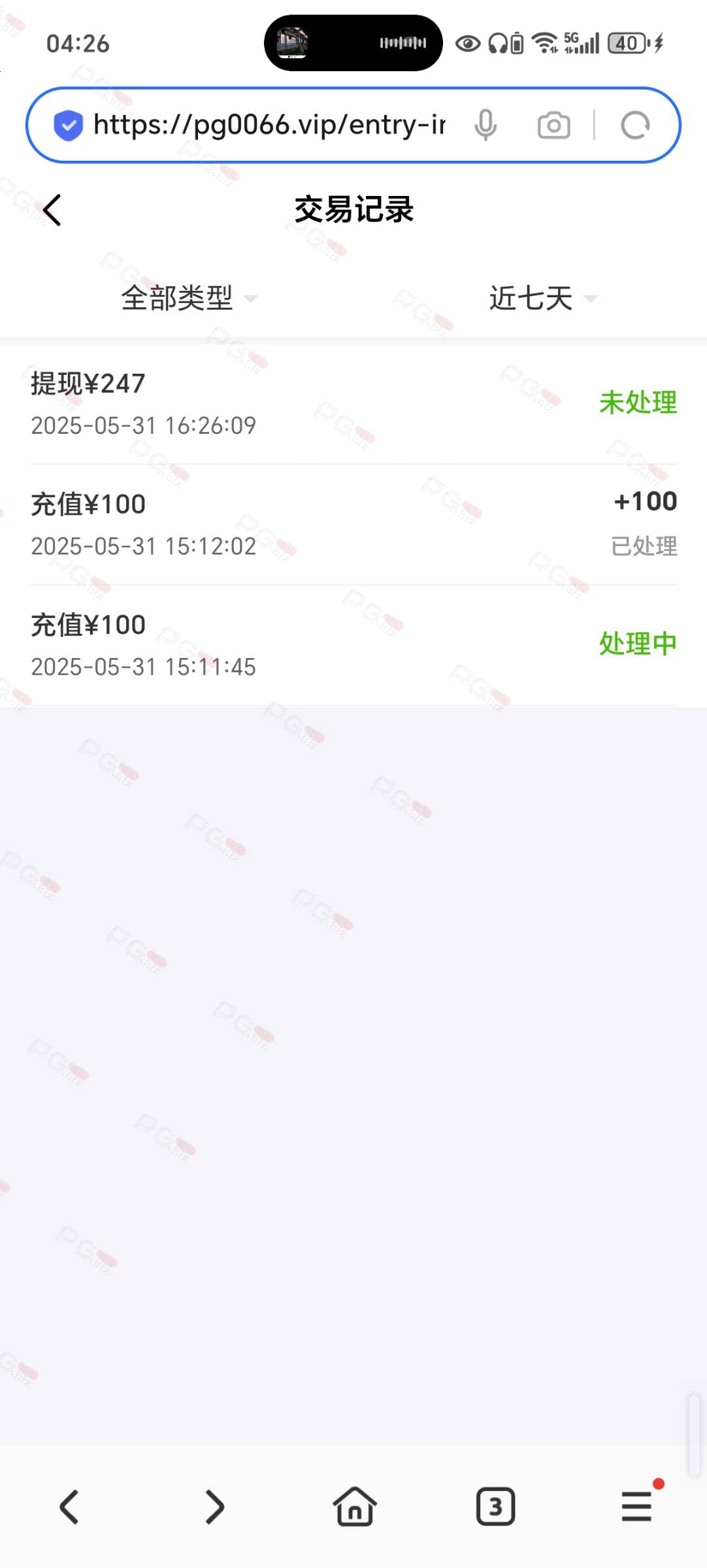
Task: Go back from the 交易记录 page
Action: pos(52,210)
